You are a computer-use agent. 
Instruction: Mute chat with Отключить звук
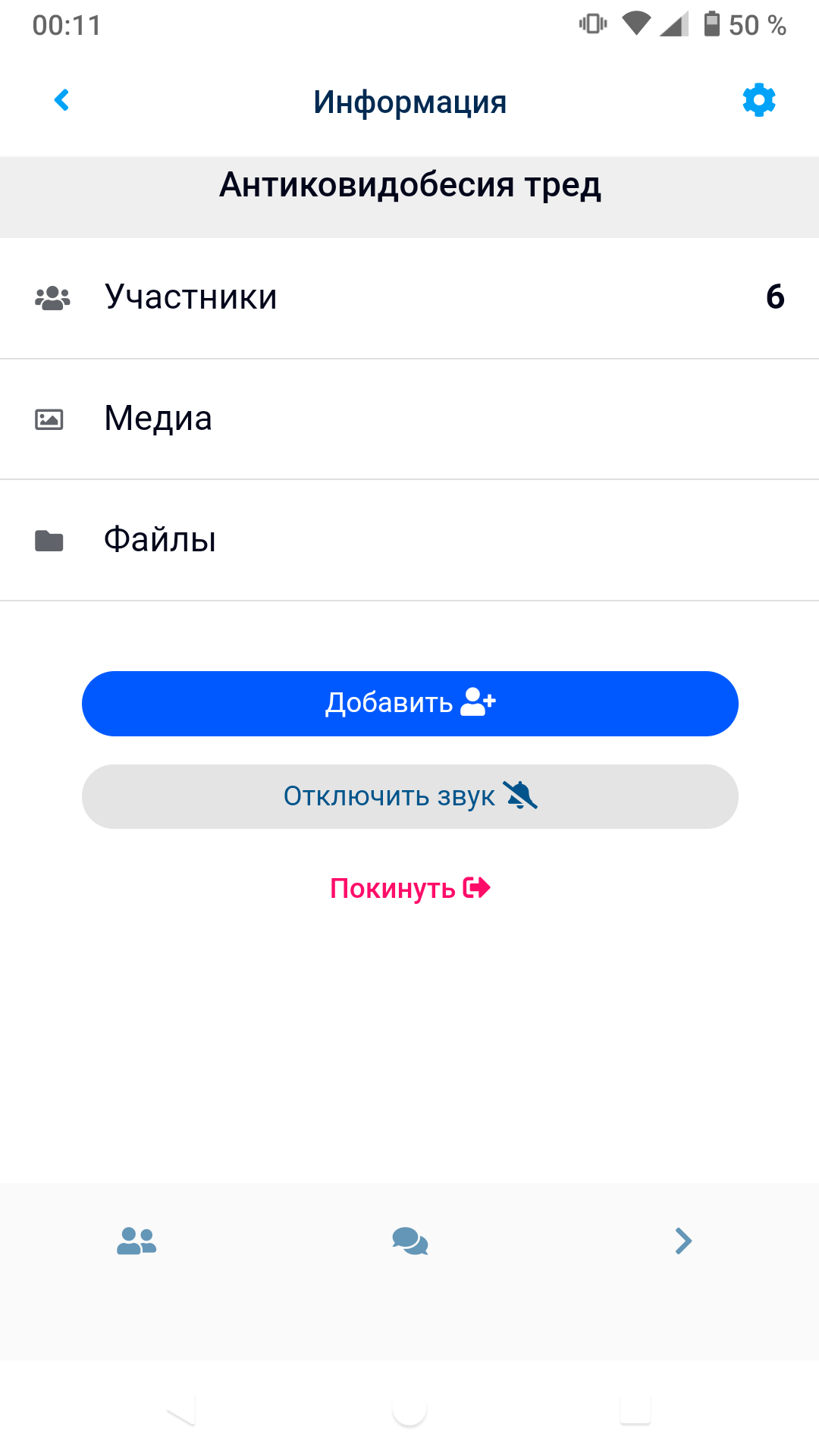[x=410, y=796]
